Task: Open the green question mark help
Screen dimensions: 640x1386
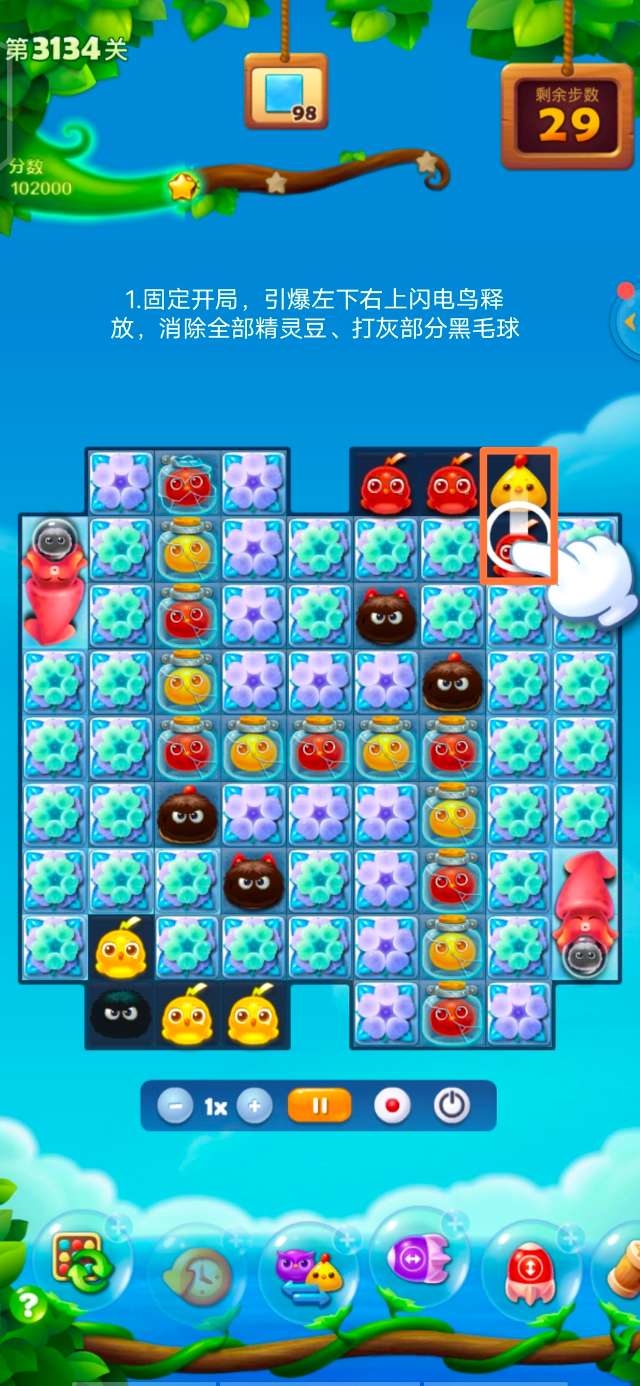Action: click(x=28, y=1306)
